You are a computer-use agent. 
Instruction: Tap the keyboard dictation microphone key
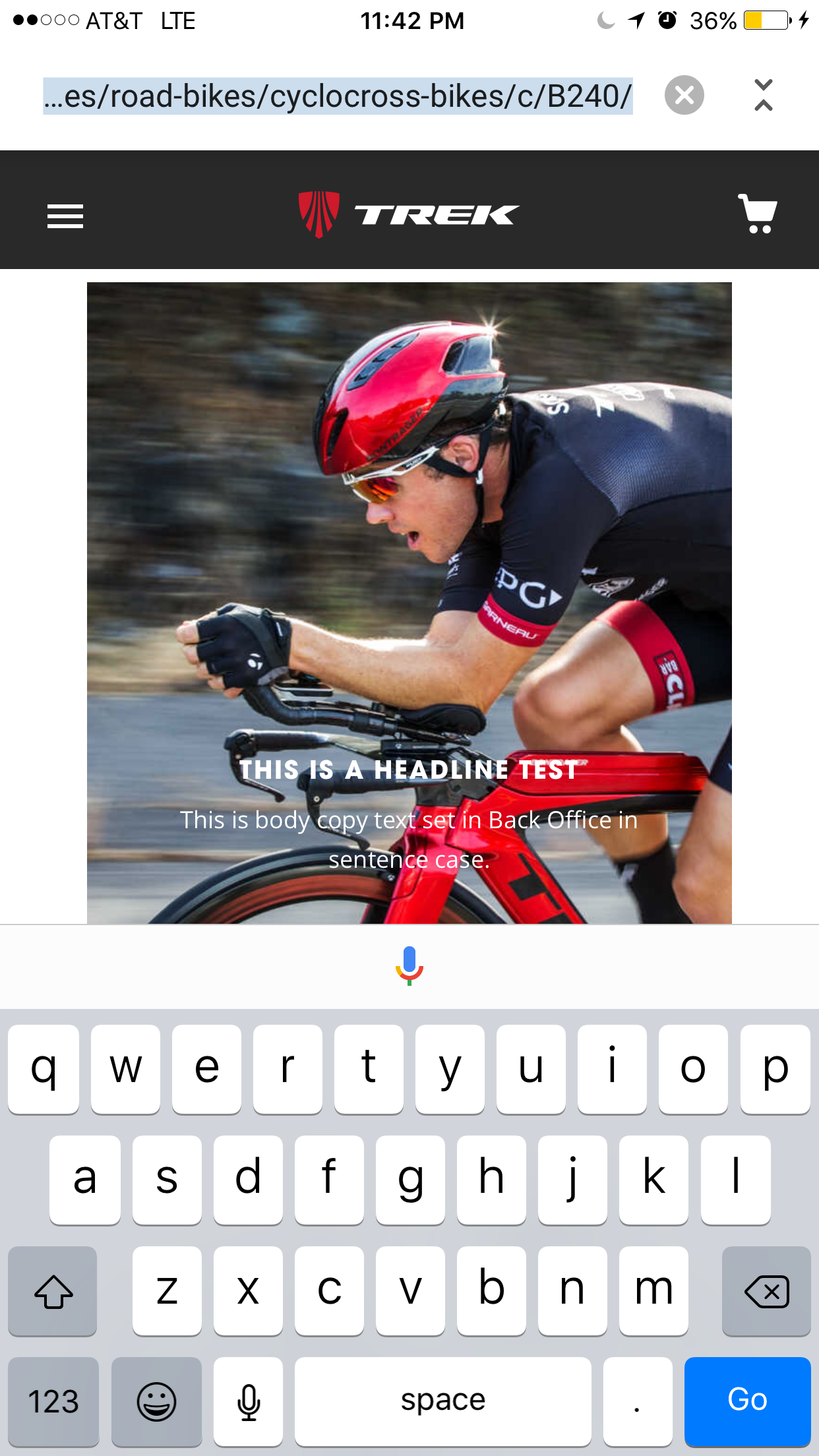249,1401
